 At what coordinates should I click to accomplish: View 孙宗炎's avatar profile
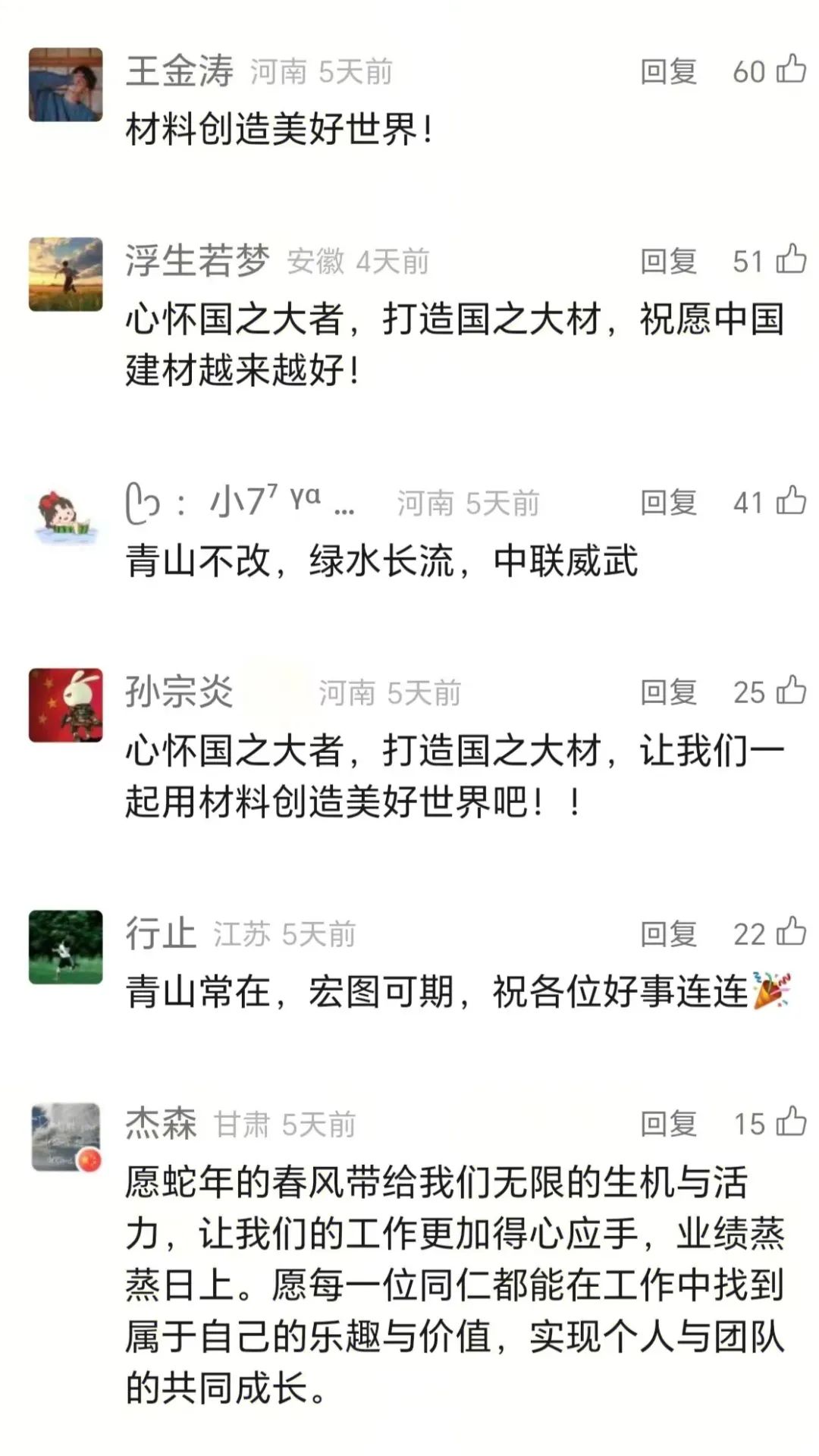pyautogui.click(x=66, y=705)
